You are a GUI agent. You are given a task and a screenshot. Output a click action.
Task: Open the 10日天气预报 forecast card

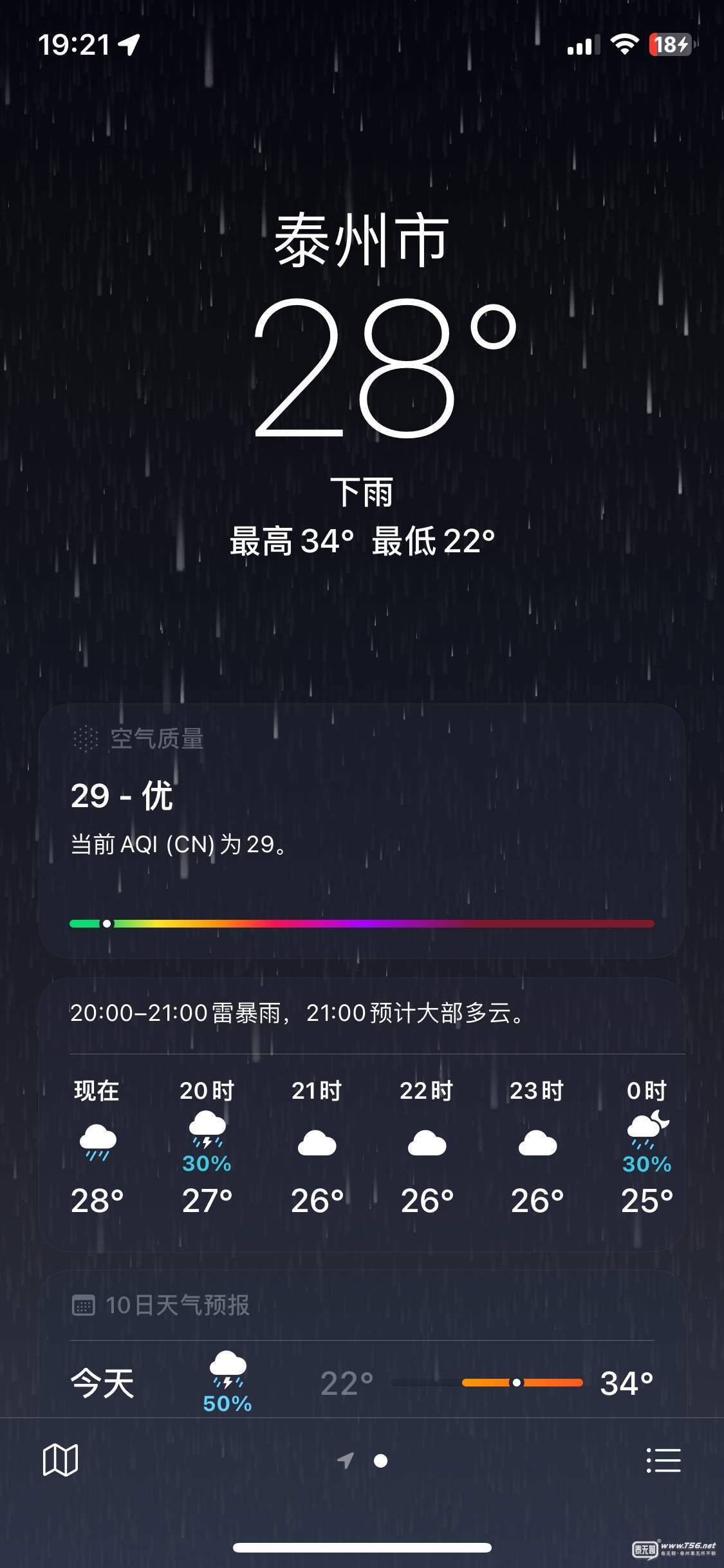178,1305
